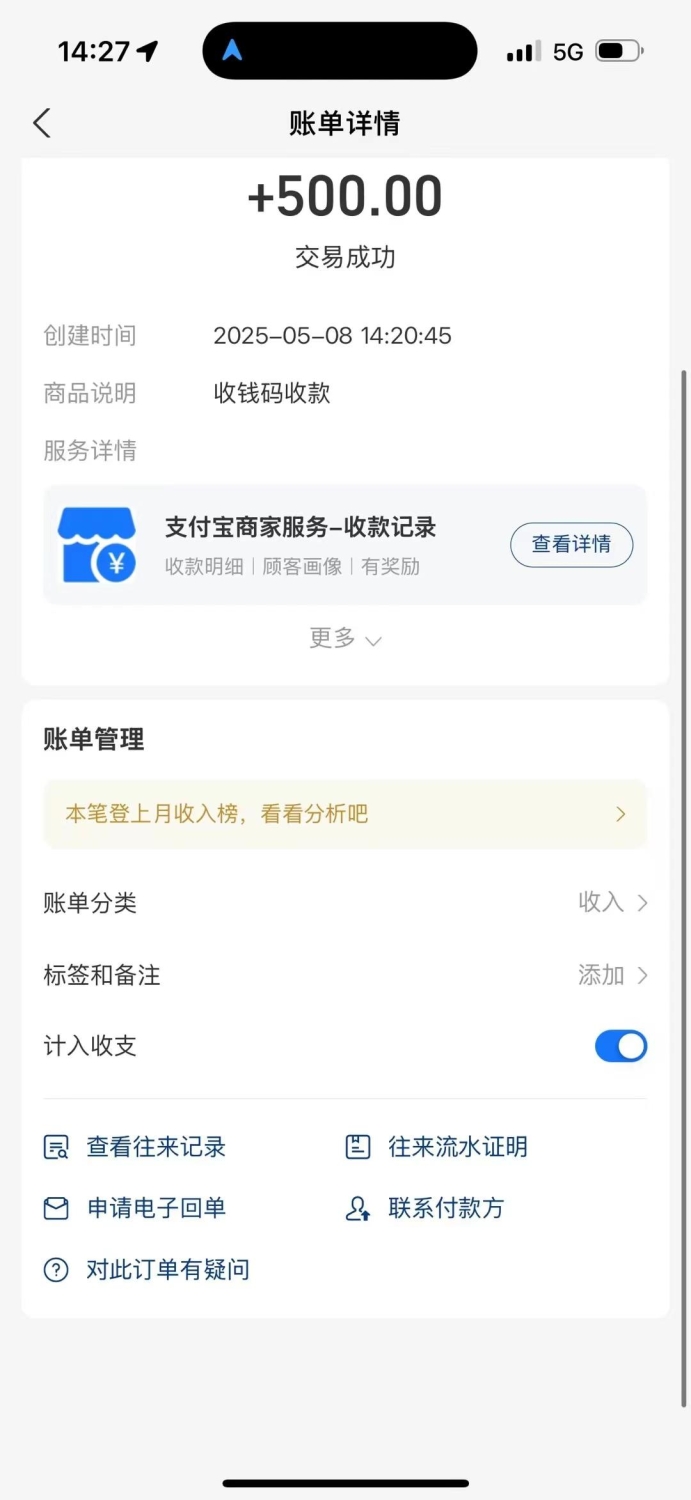Tap 联系付款方
Image resolution: width=691 pixels, height=1500 pixels.
tap(424, 1208)
